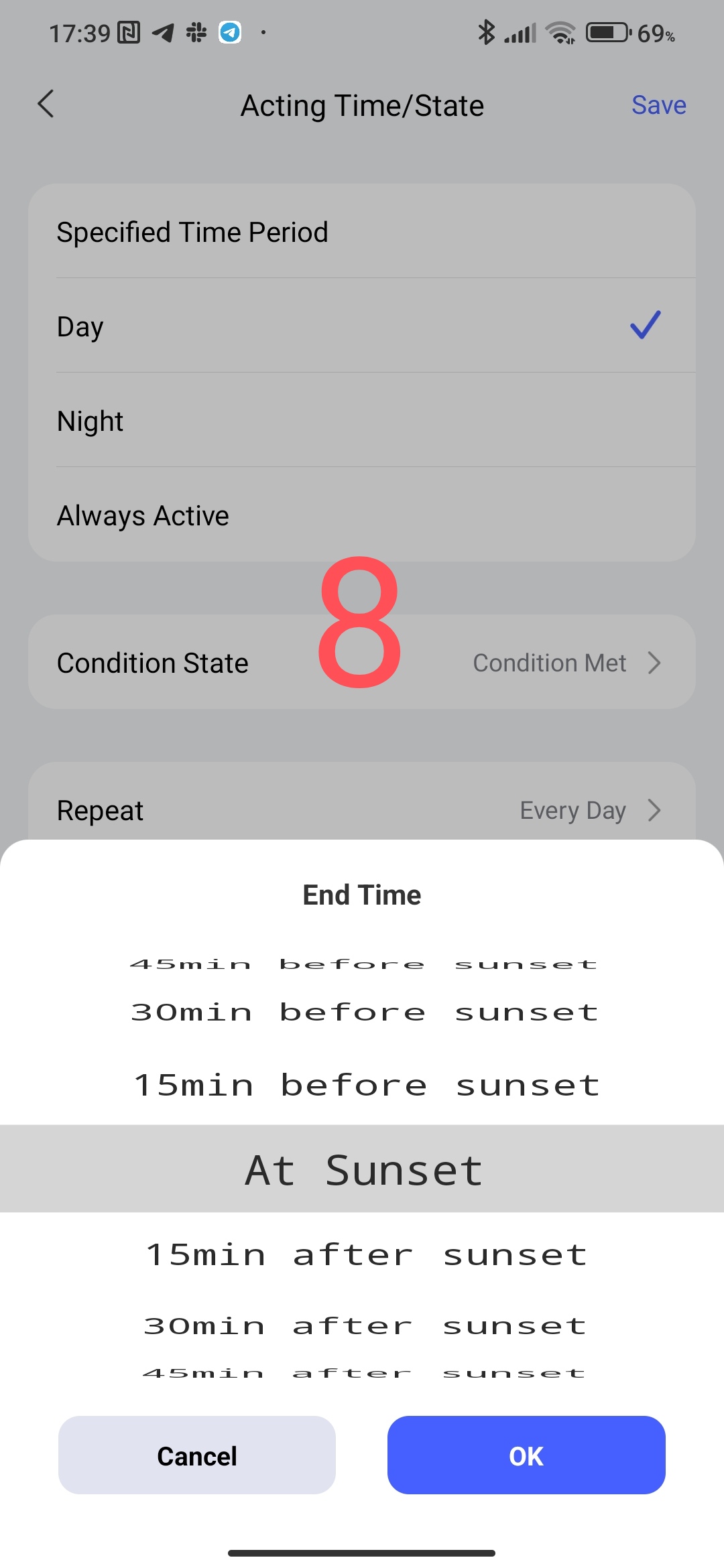Select 30min before sunset option
724x1568 pixels.
click(365, 1012)
